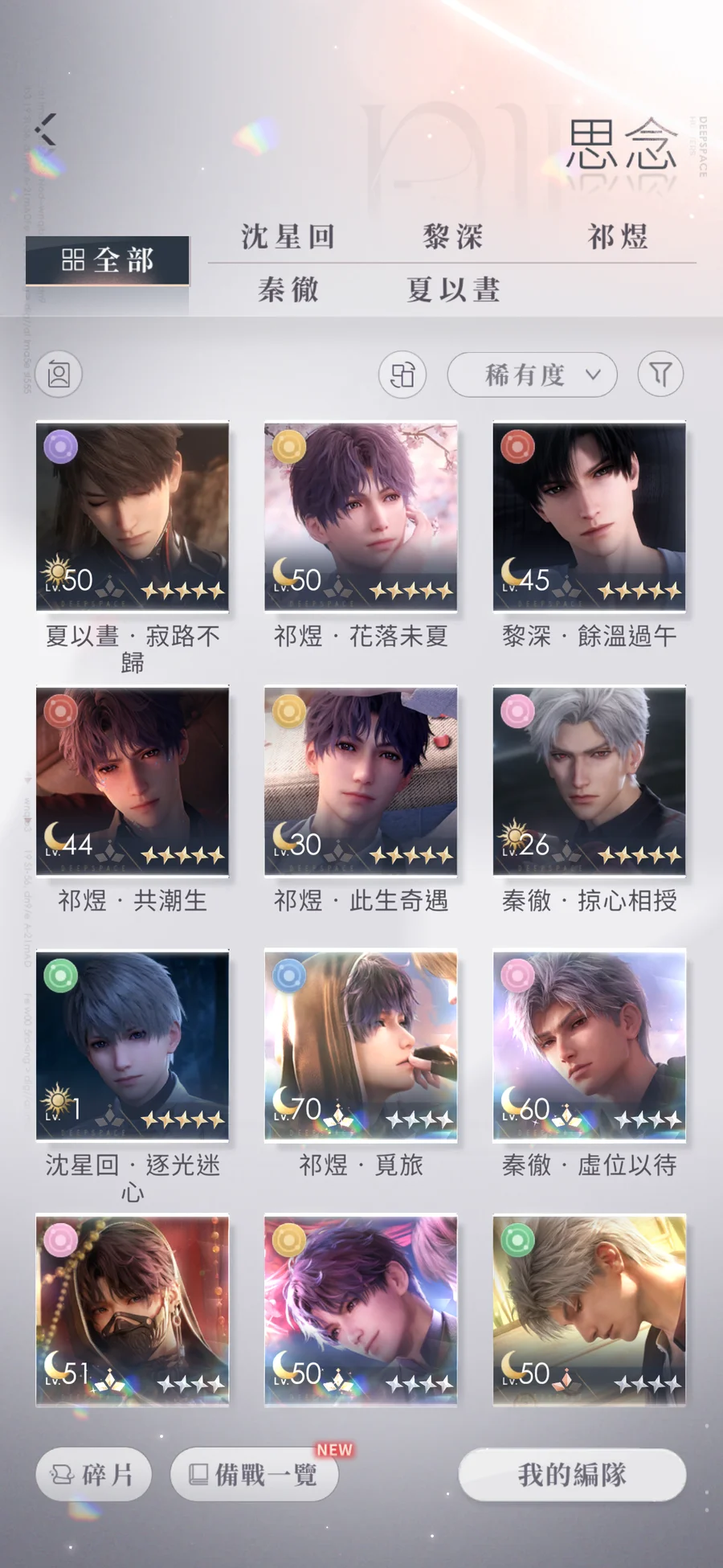The width and height of the screenshot is (723, 1568).
Task: Tap the portrait view icon
Action: (x=59, y=375)
